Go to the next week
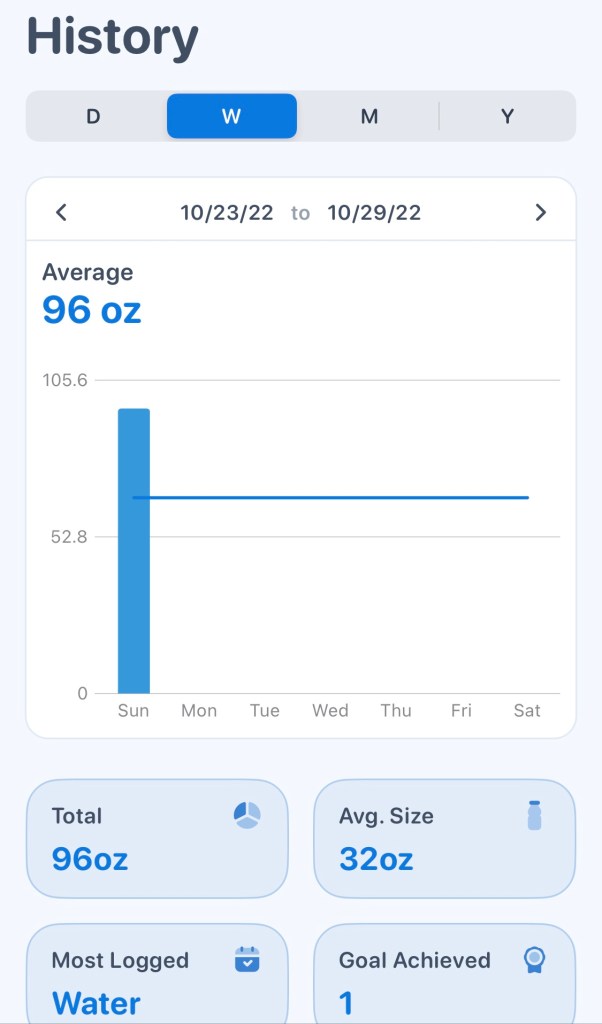This screenshot has width=602, height=1024. (540, 212)
